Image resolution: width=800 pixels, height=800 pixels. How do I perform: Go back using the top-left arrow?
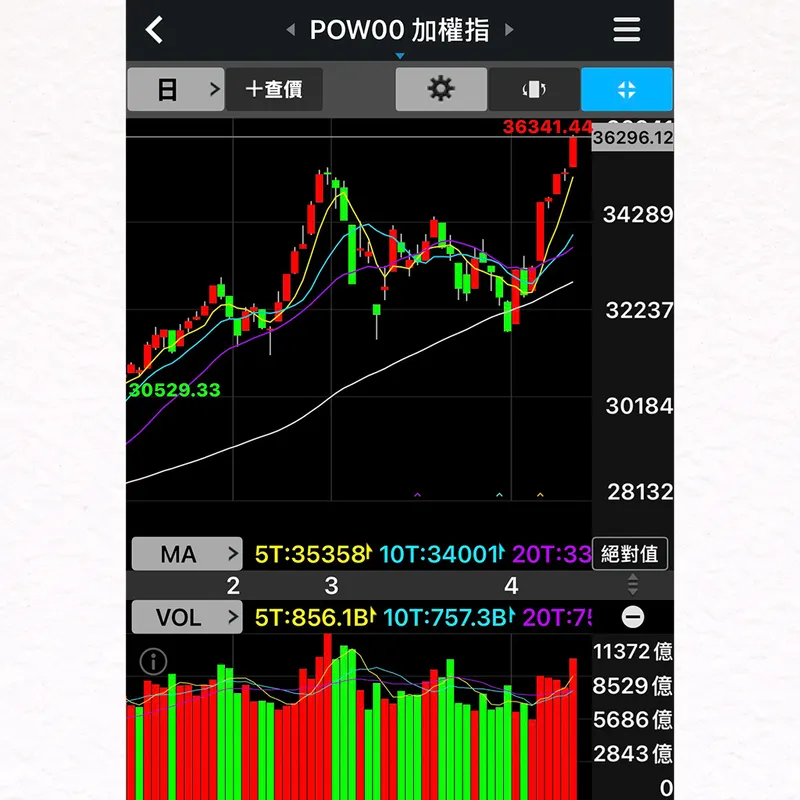154,30
